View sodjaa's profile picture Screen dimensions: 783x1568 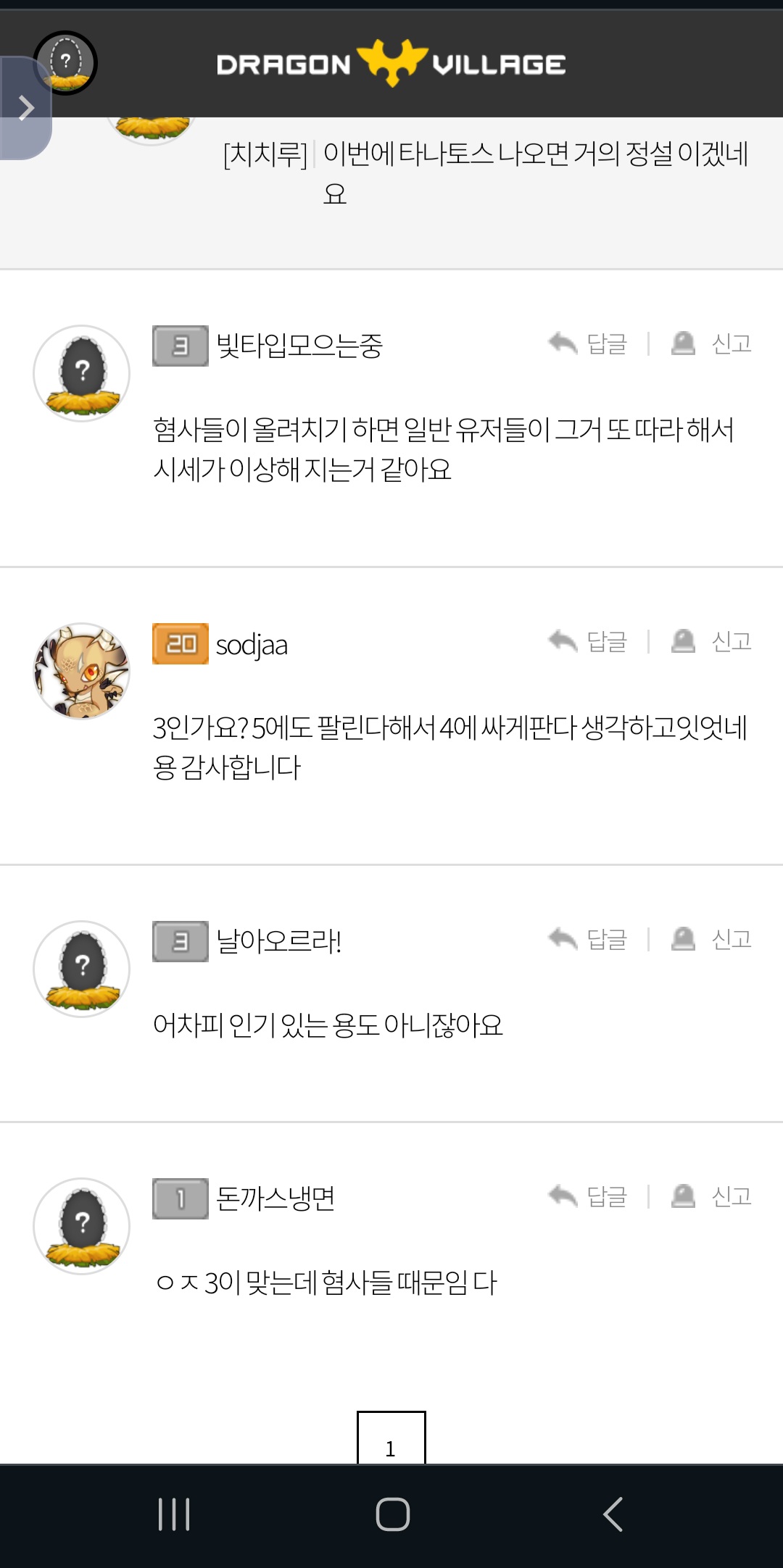[x=82, y=671]
